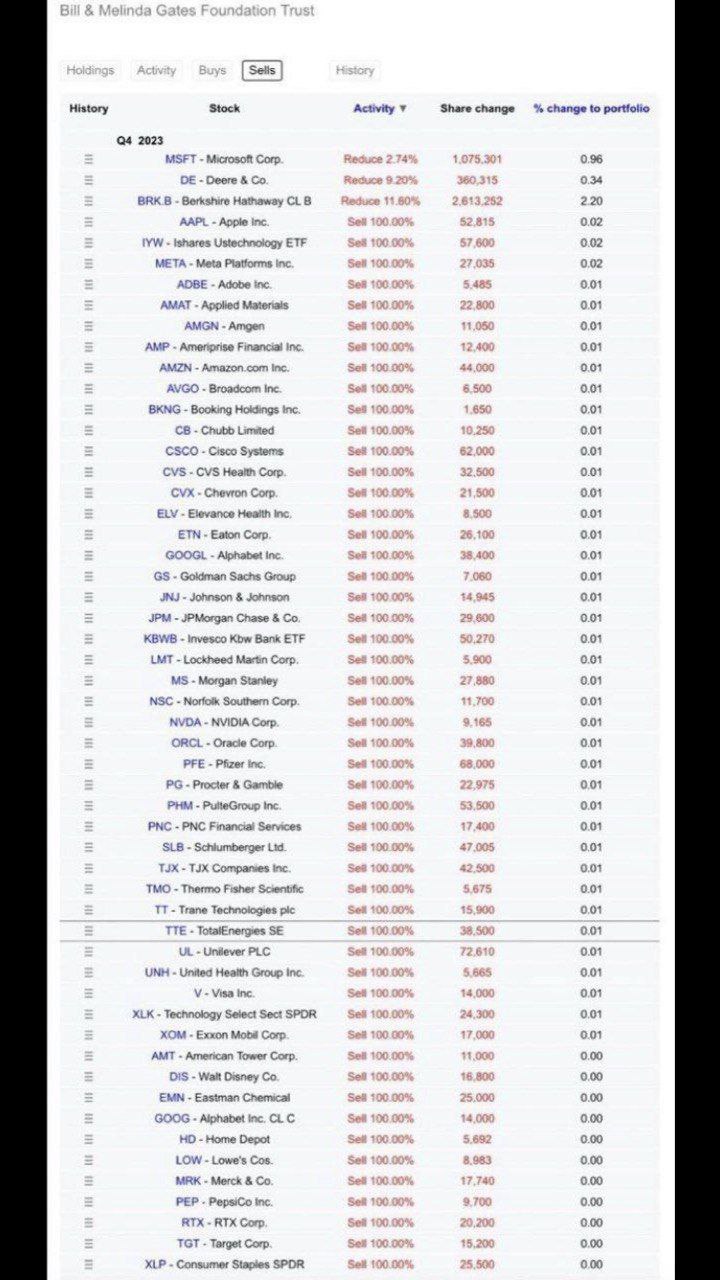The width and height of the screenshot is (720, 1280).
Task: View XOM - Exxon Mobil Corp. details
Action: (224, 1035)
